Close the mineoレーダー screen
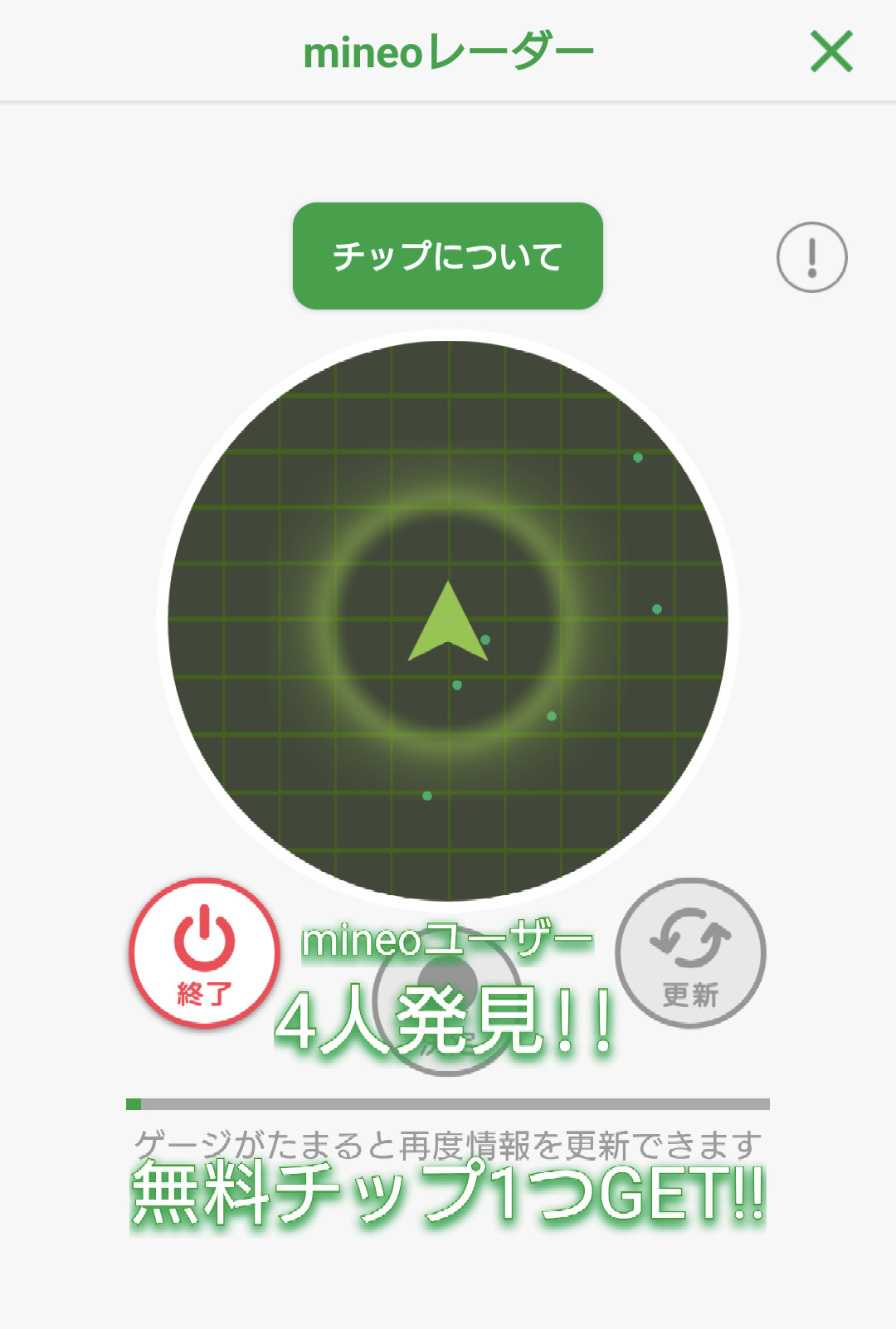 point(831,51)
